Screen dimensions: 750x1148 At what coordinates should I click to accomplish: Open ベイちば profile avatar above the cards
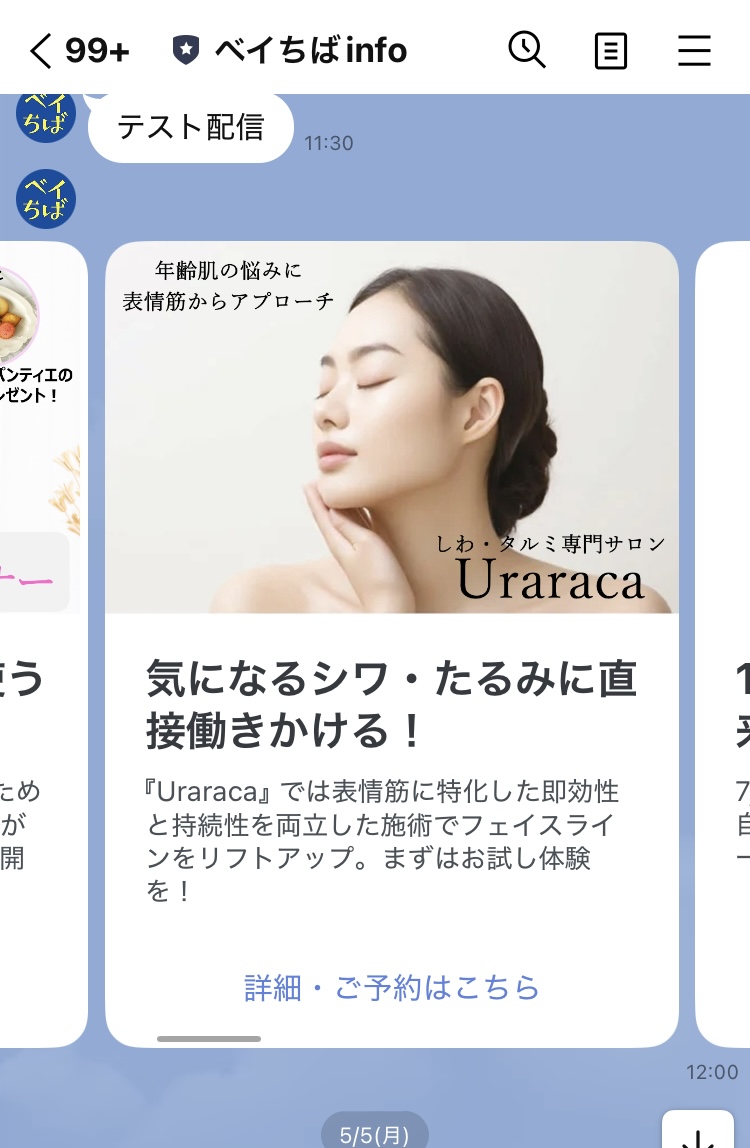click(x=46, y=198)
